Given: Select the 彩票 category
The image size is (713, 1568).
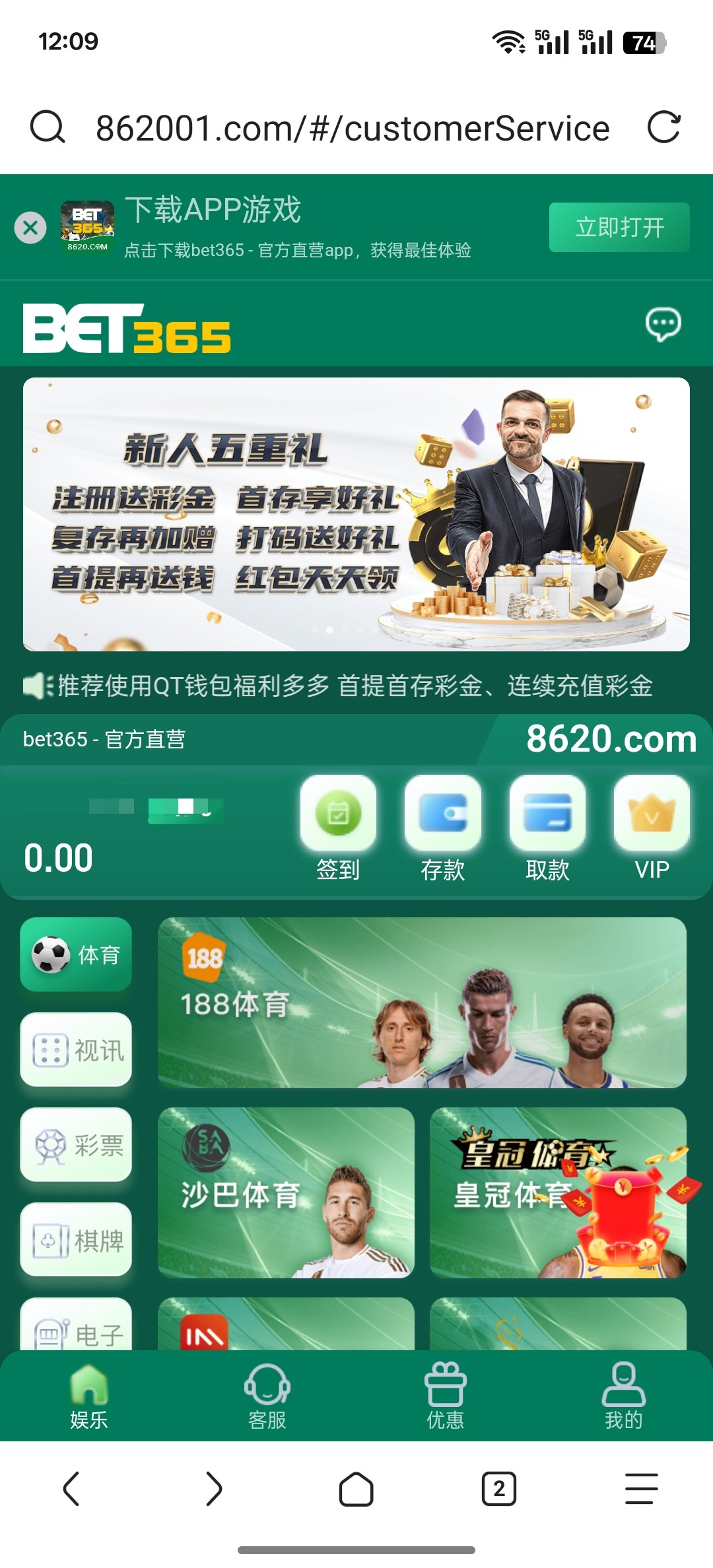Looking at the screenshot, I should coord(76,1144).
